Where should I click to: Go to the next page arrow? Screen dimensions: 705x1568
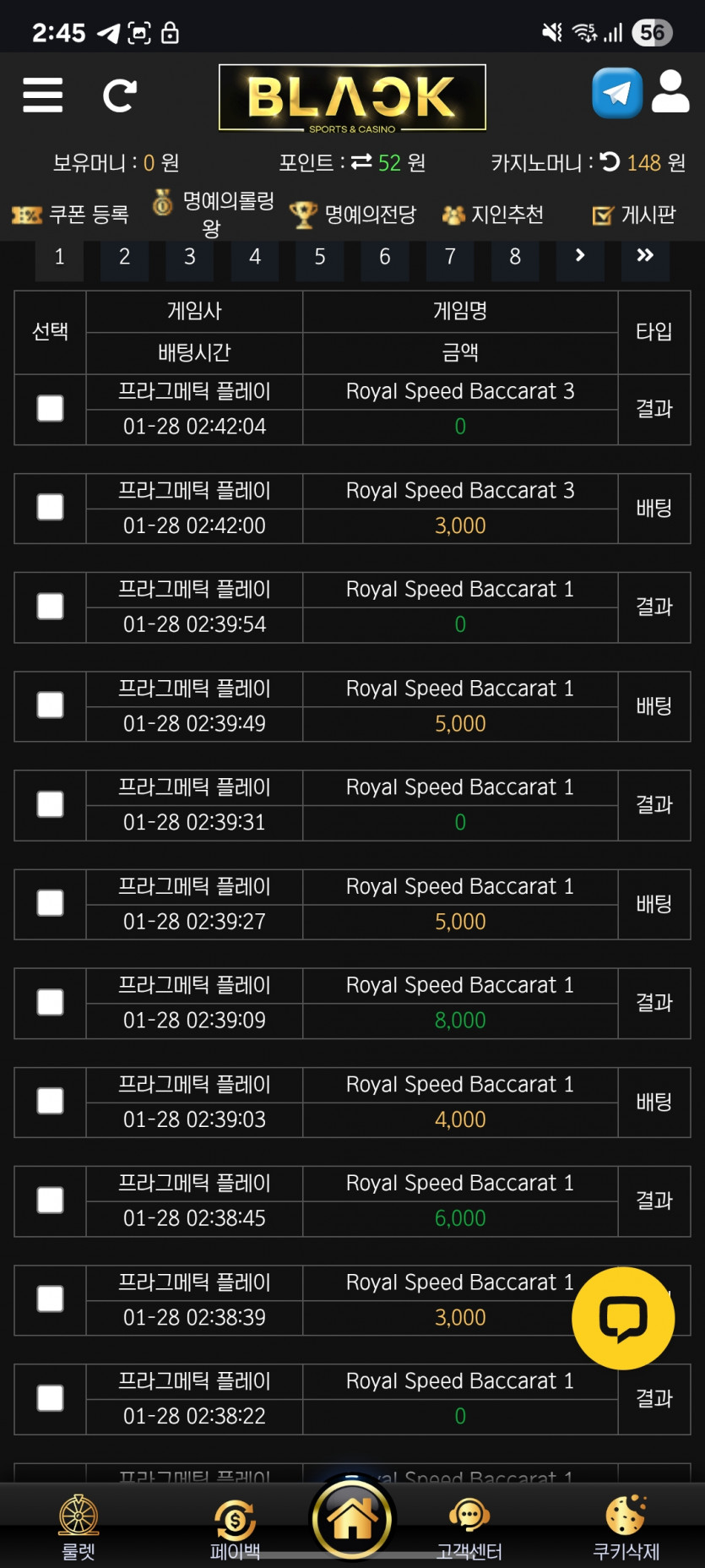[x=580, y=256]
